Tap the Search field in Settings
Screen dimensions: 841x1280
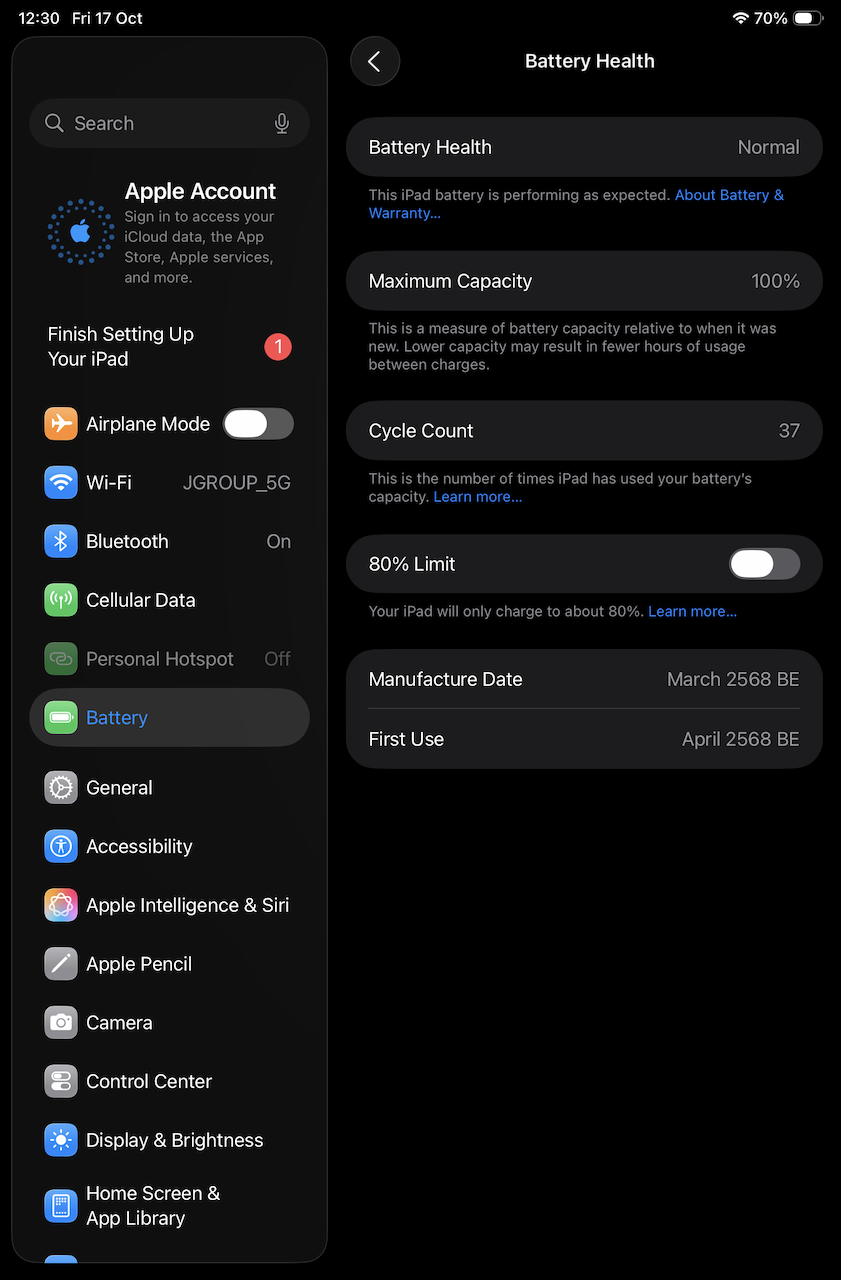pos(160,123)
